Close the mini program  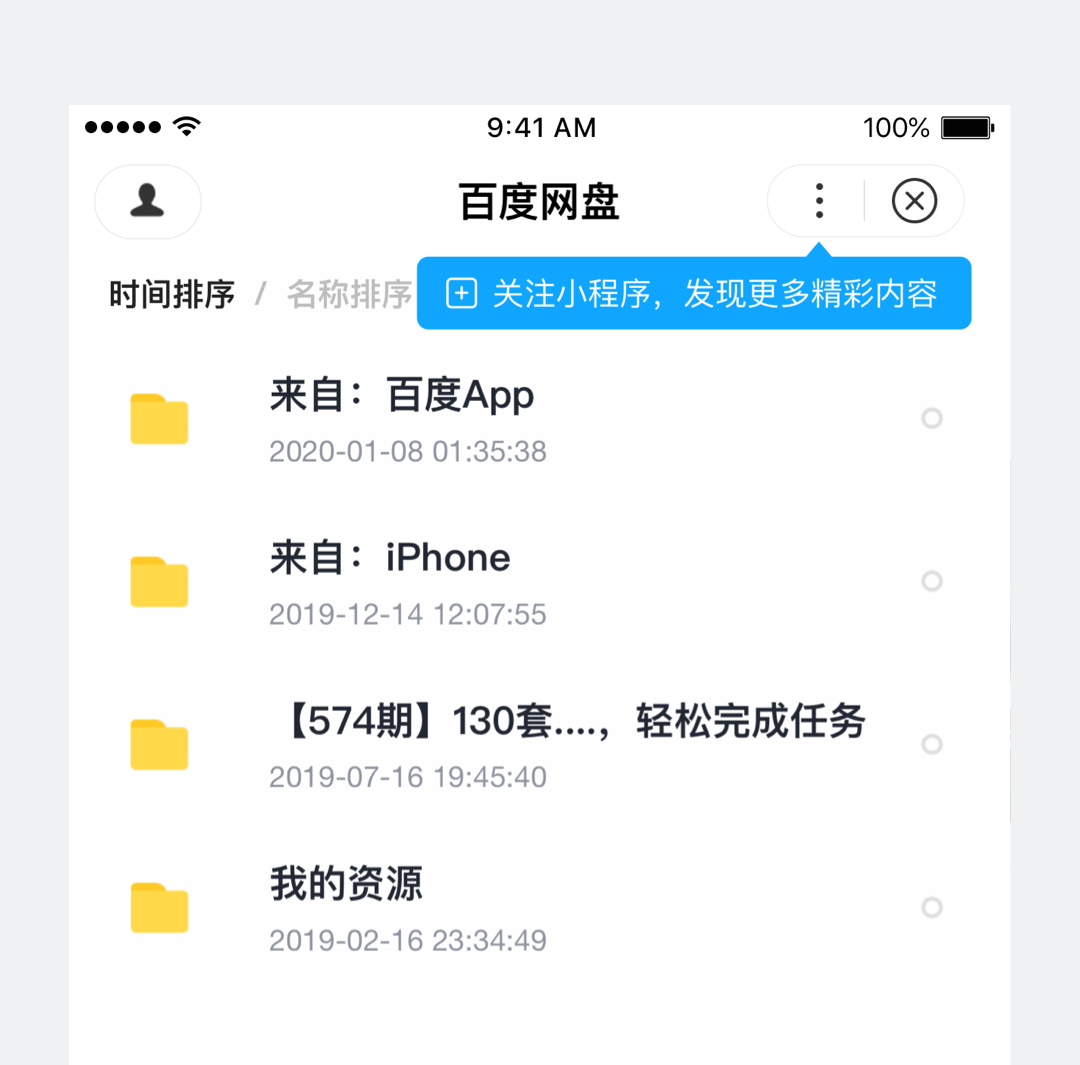(x=914, y=201)
